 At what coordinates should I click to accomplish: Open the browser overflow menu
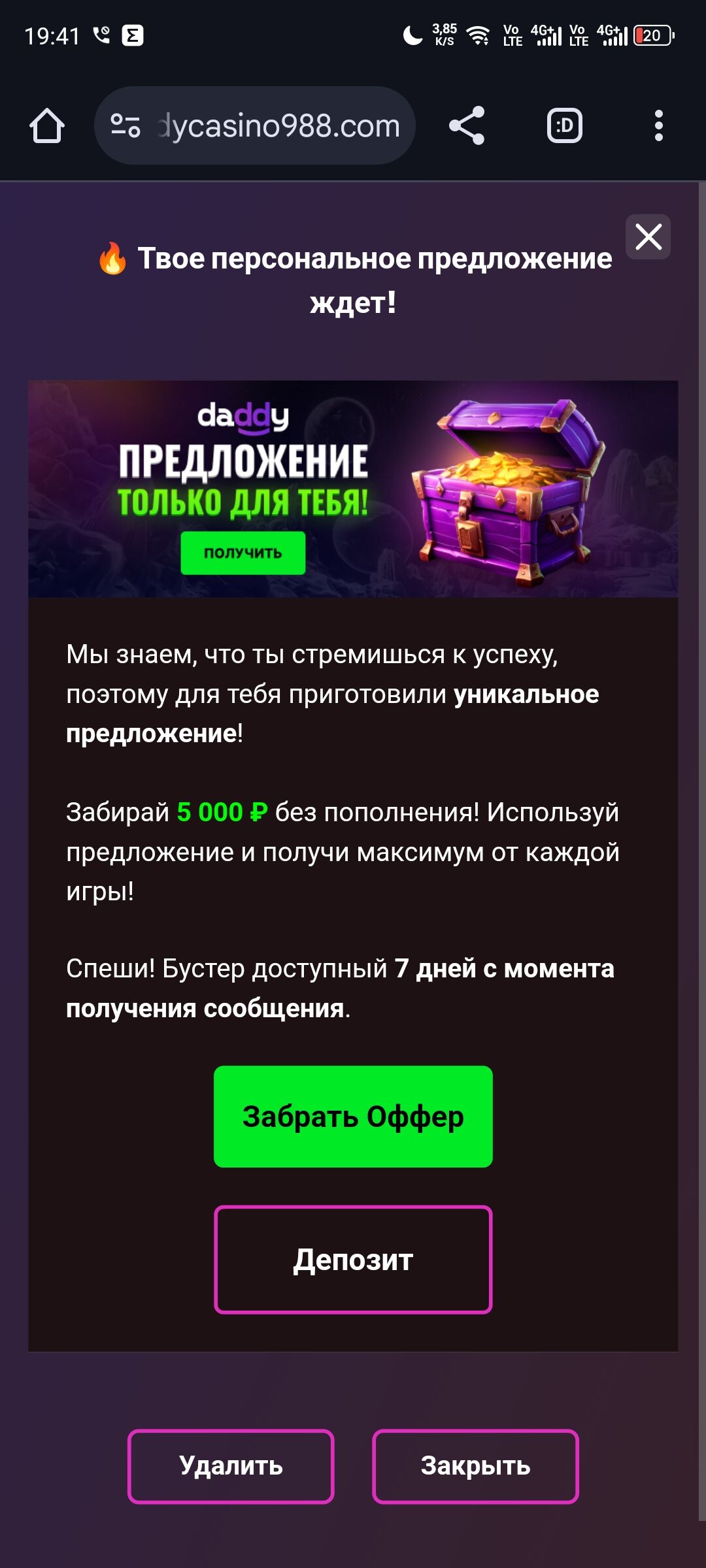[x=658, y=125]
